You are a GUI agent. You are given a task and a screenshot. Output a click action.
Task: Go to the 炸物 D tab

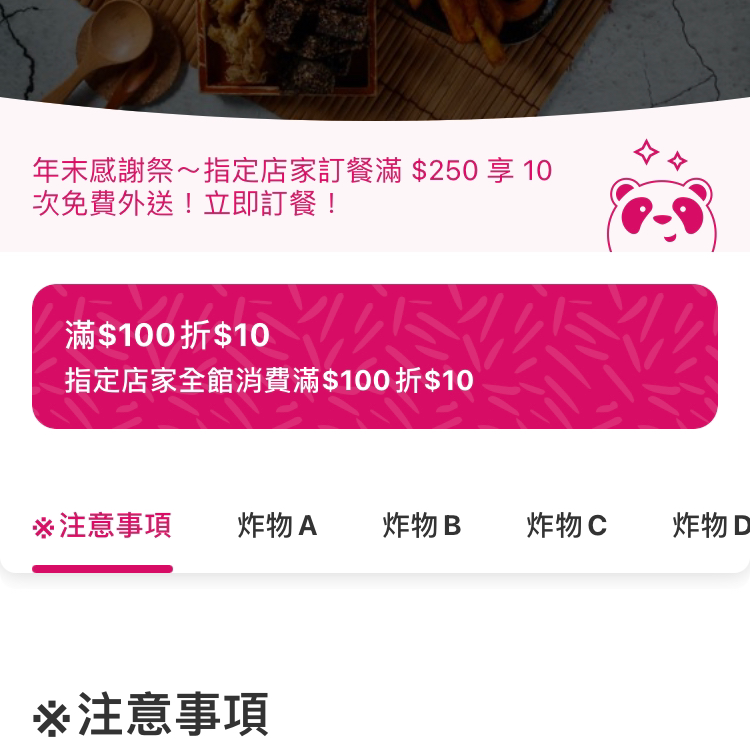(710, 526)
